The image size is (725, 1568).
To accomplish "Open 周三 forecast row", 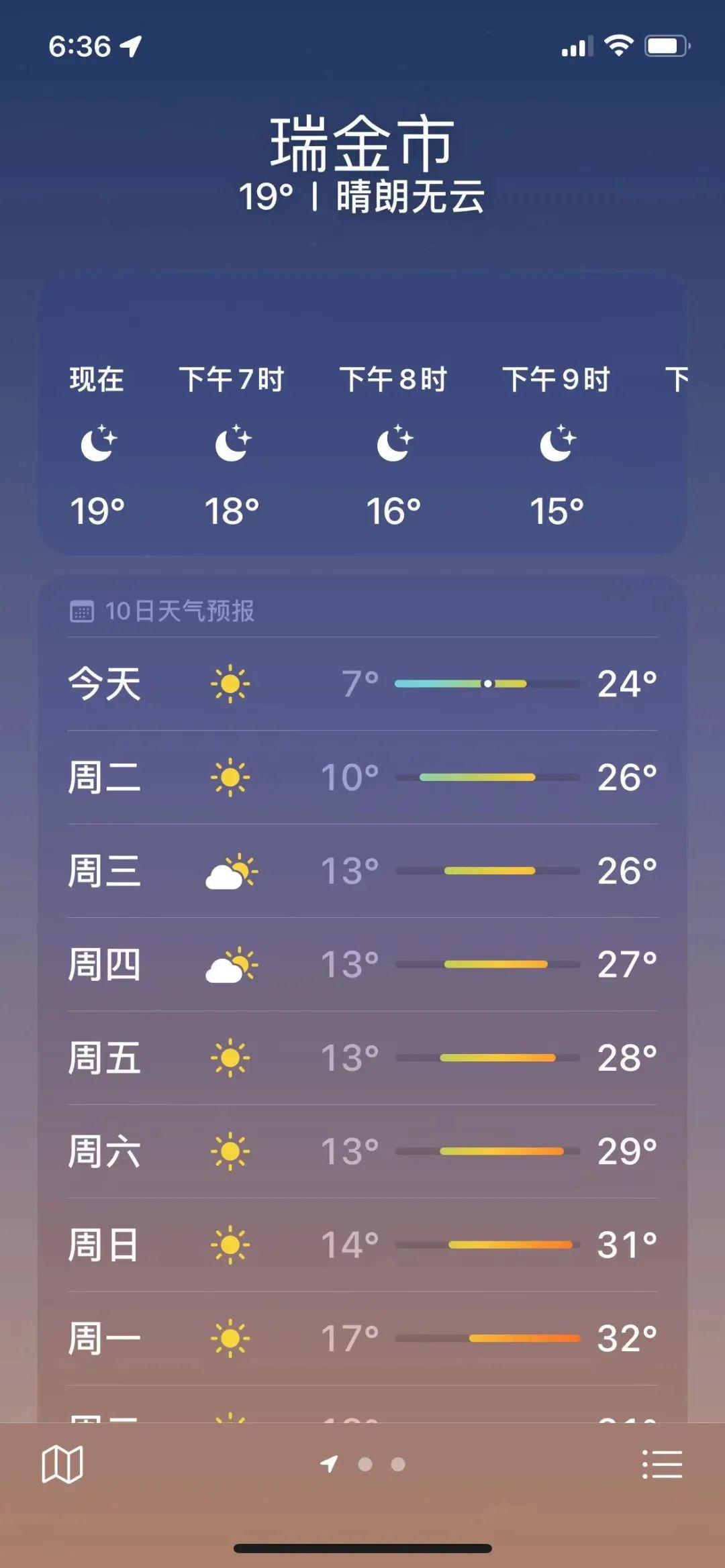I will [362, 871].
